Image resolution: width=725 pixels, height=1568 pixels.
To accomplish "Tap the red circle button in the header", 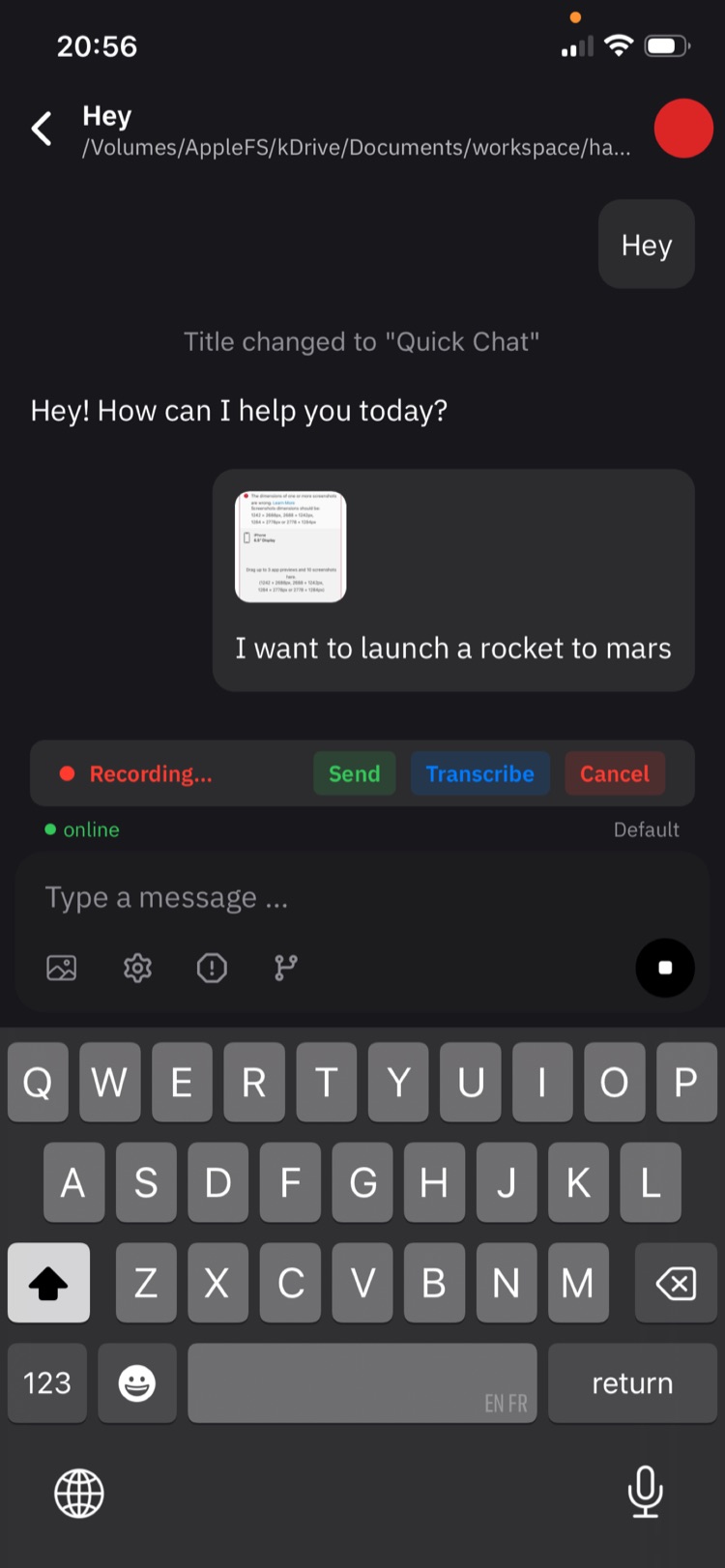I will (x=683, y=129).
